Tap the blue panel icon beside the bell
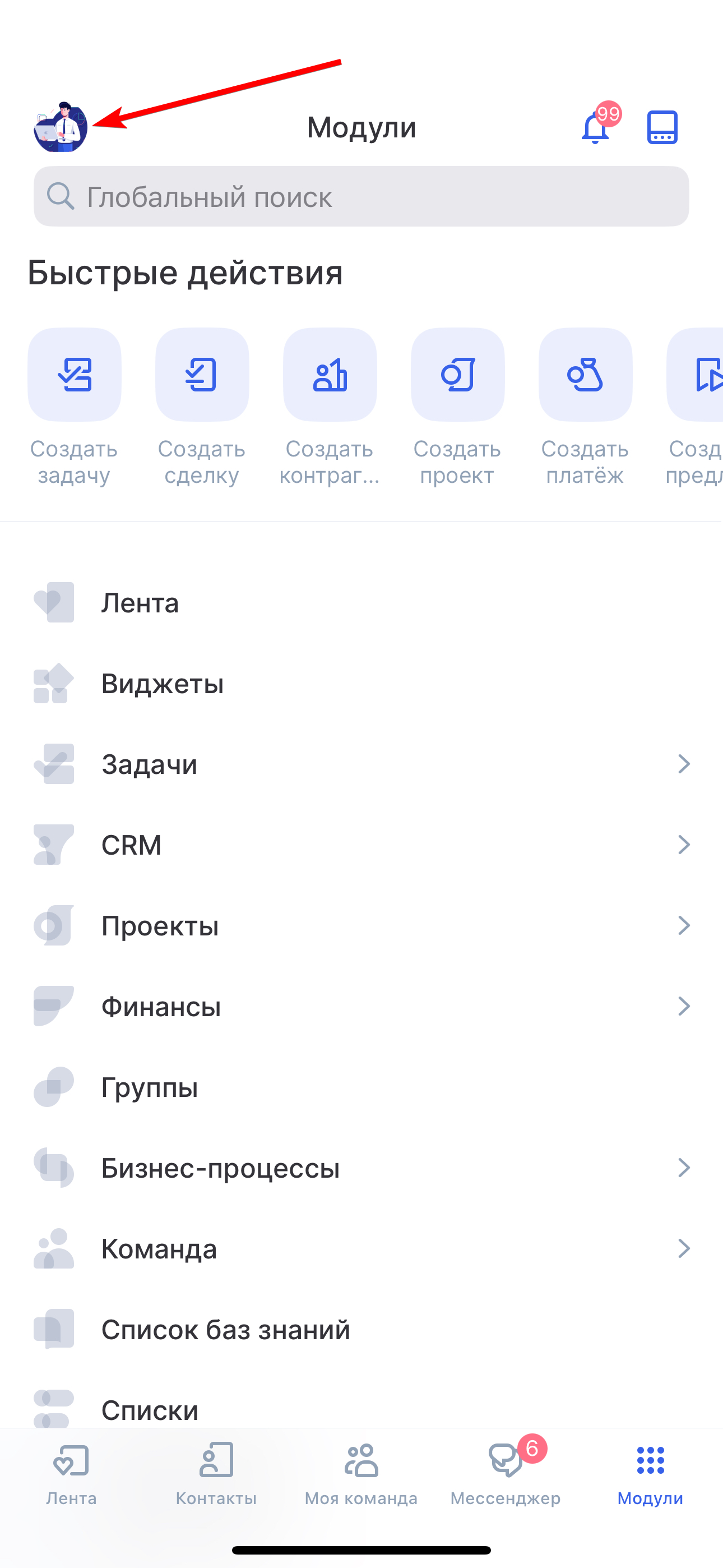Image resolution: width=723 pixels, height=1568 pixels. click(x=662, y=127)
